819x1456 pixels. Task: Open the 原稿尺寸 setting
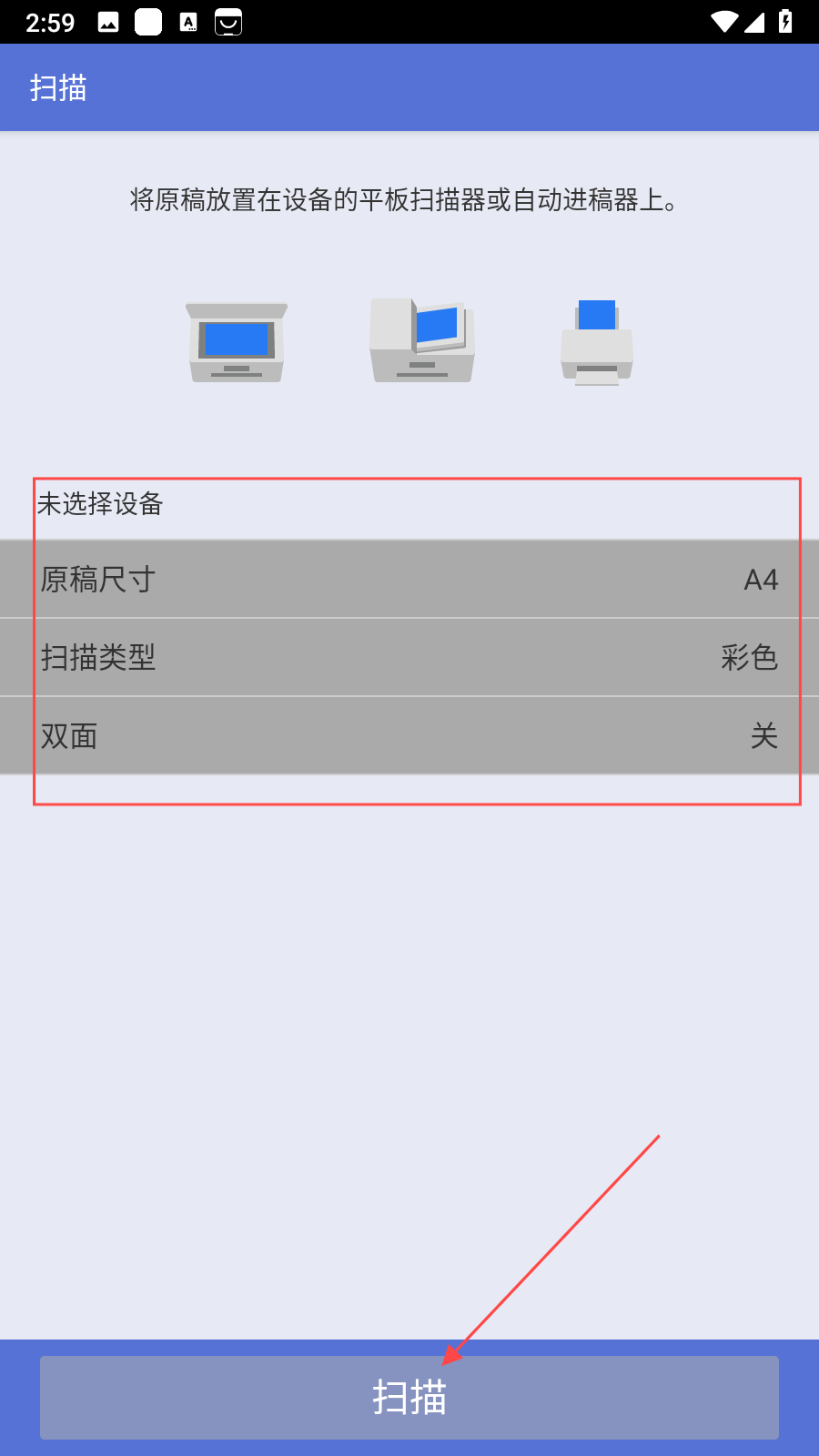(x=409, y=580)
